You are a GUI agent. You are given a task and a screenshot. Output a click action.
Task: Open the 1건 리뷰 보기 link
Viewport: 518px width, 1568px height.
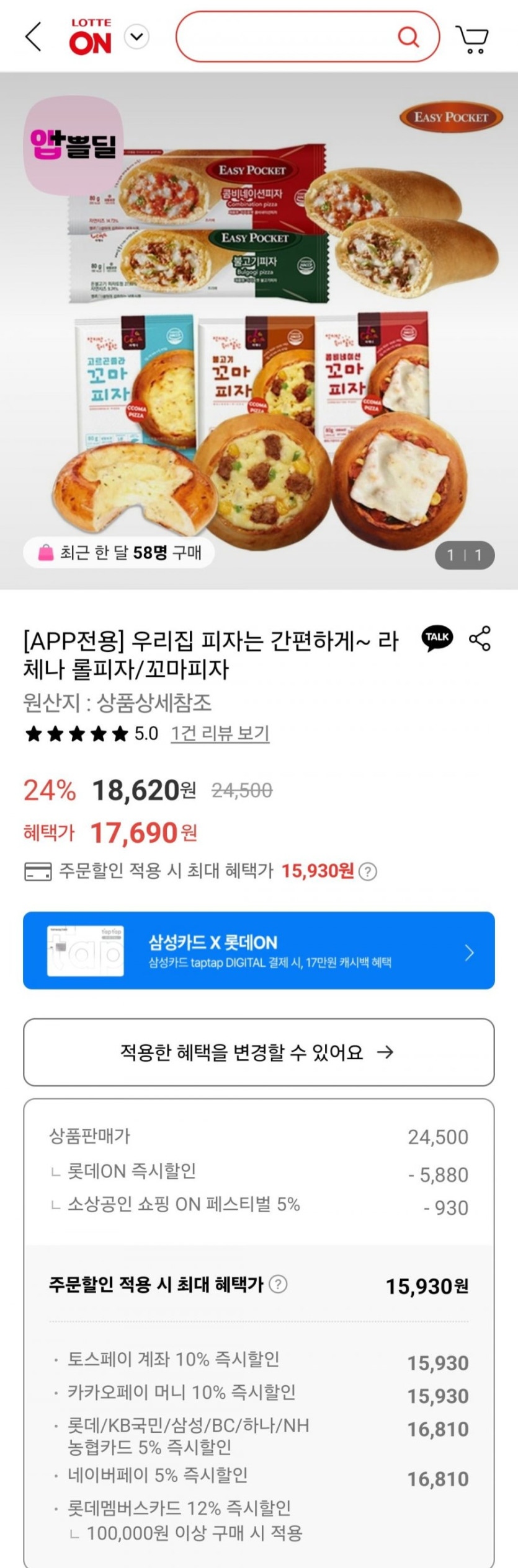(220, 734)
